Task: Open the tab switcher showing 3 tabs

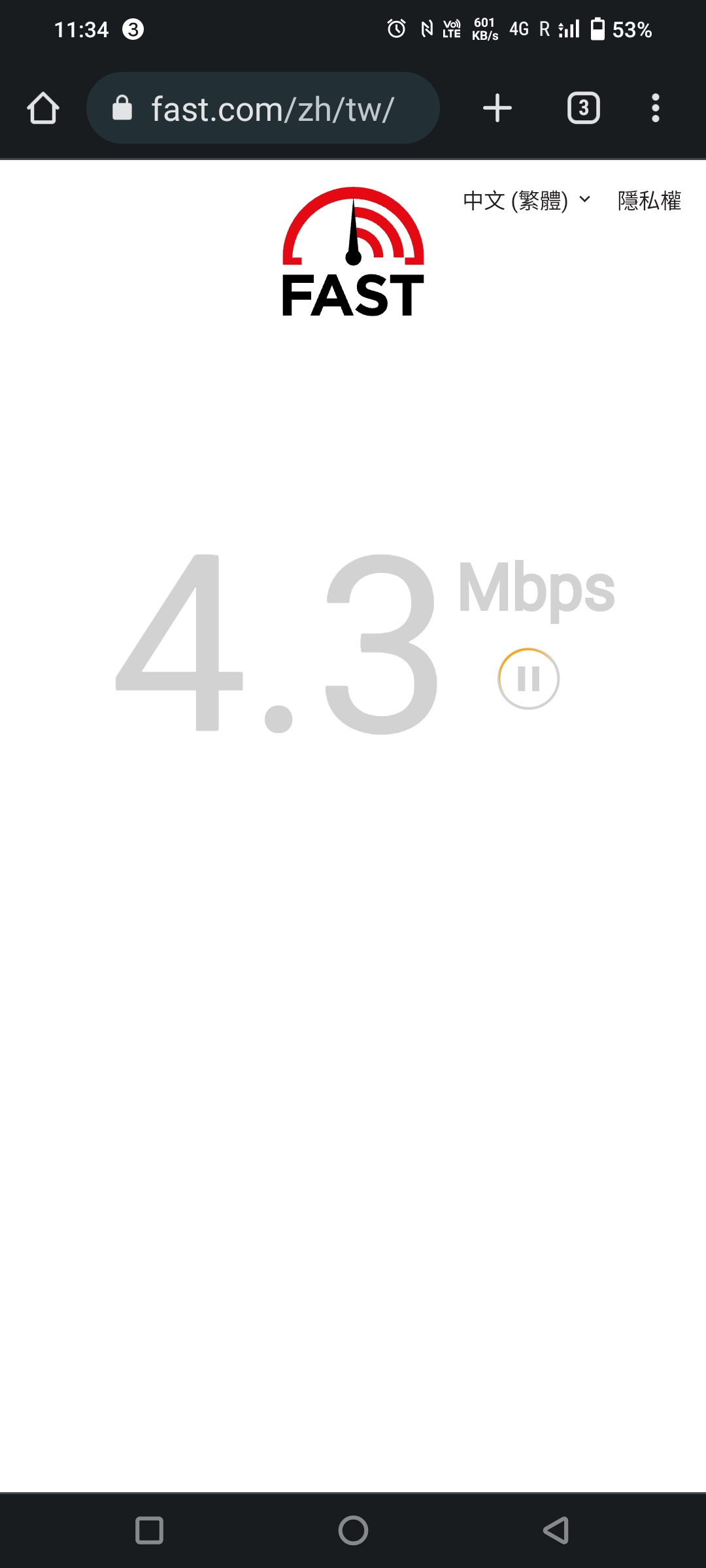Action: coord(583,108)
